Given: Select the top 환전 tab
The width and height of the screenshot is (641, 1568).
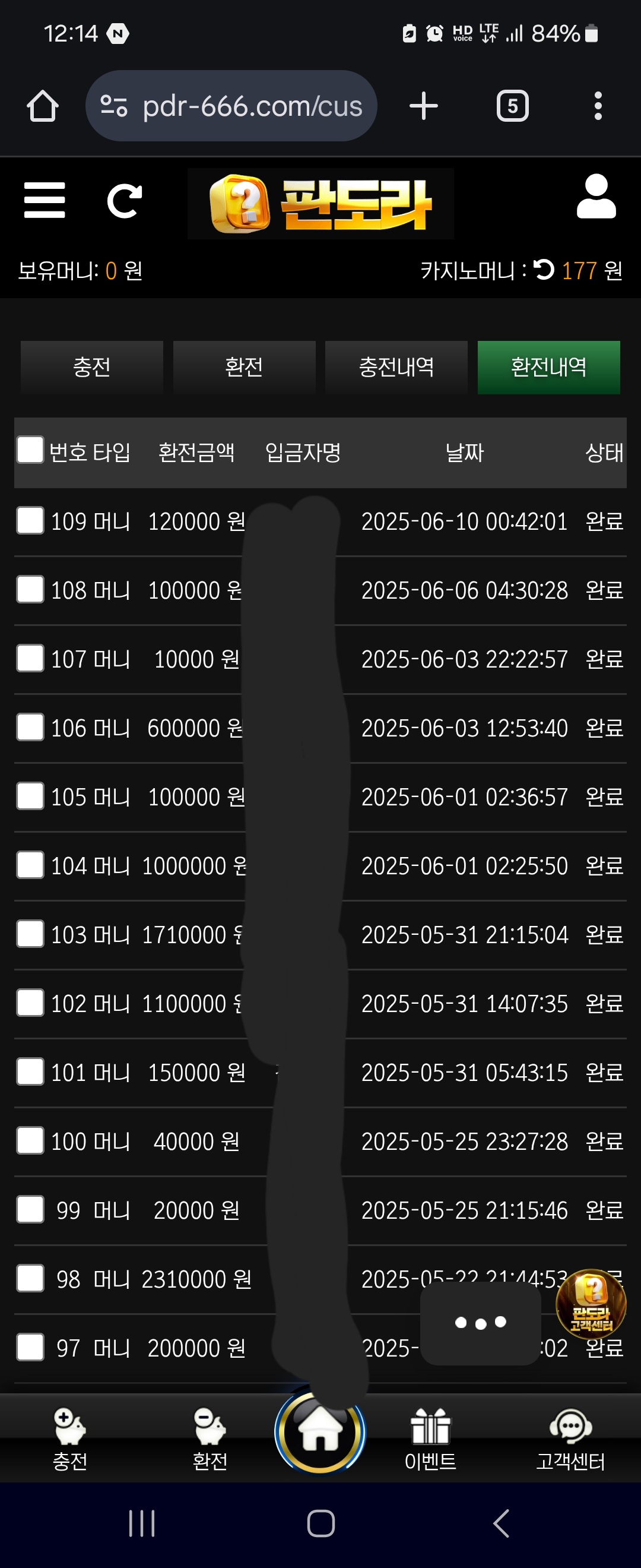Looking at the screenshot, I should click(244, 367).
